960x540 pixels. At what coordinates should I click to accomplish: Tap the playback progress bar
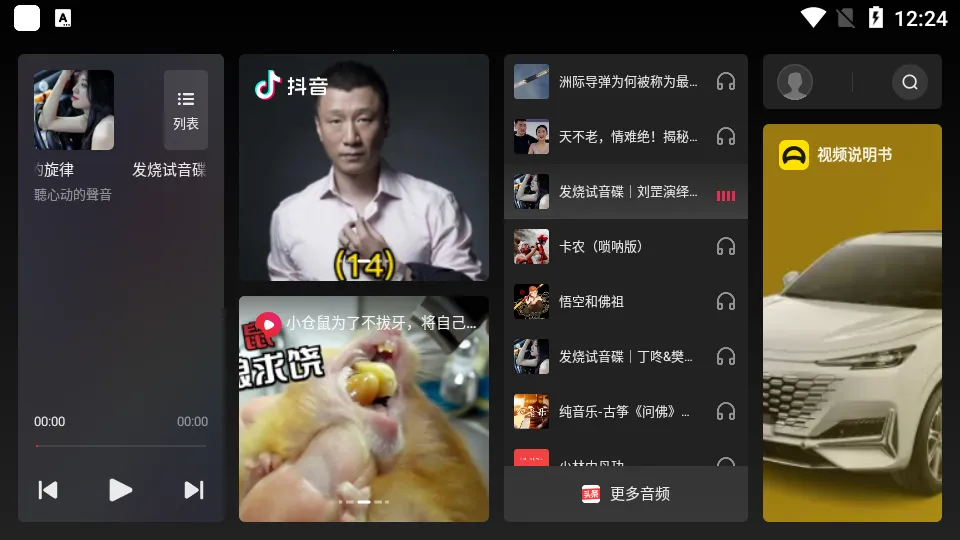[120, 445]
